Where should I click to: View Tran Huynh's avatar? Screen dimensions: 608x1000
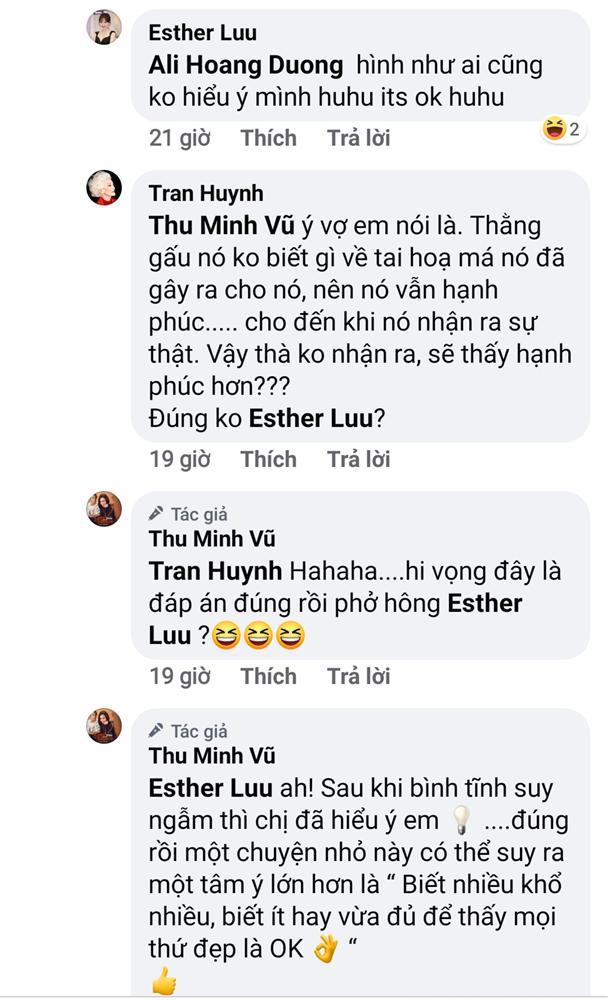pos(104,187)
